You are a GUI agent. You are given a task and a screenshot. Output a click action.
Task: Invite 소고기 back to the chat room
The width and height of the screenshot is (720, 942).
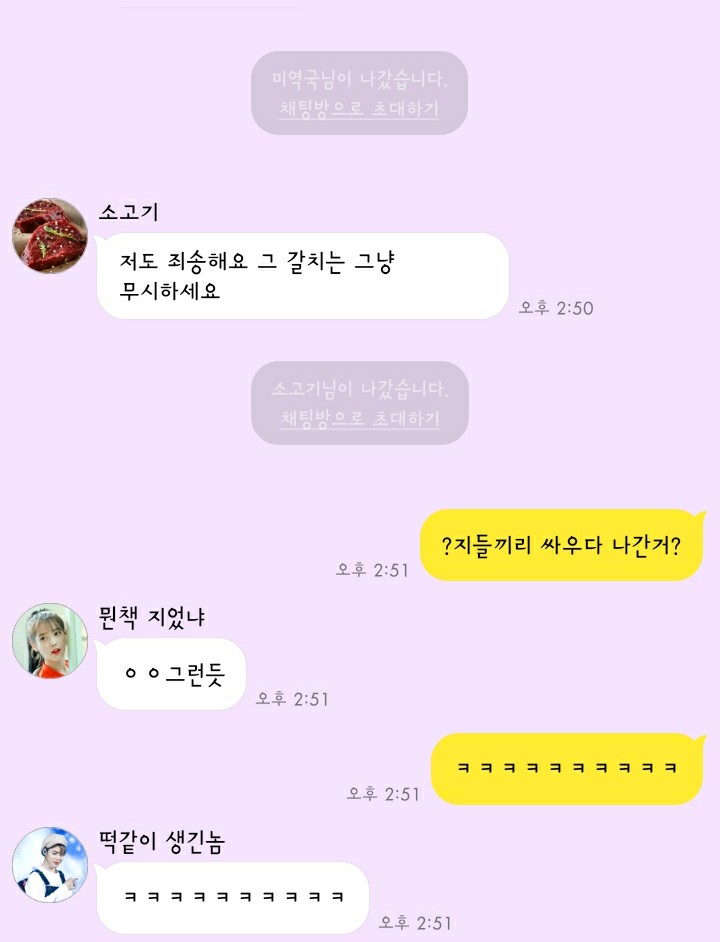pyautogui.click(x=359, y=419)
